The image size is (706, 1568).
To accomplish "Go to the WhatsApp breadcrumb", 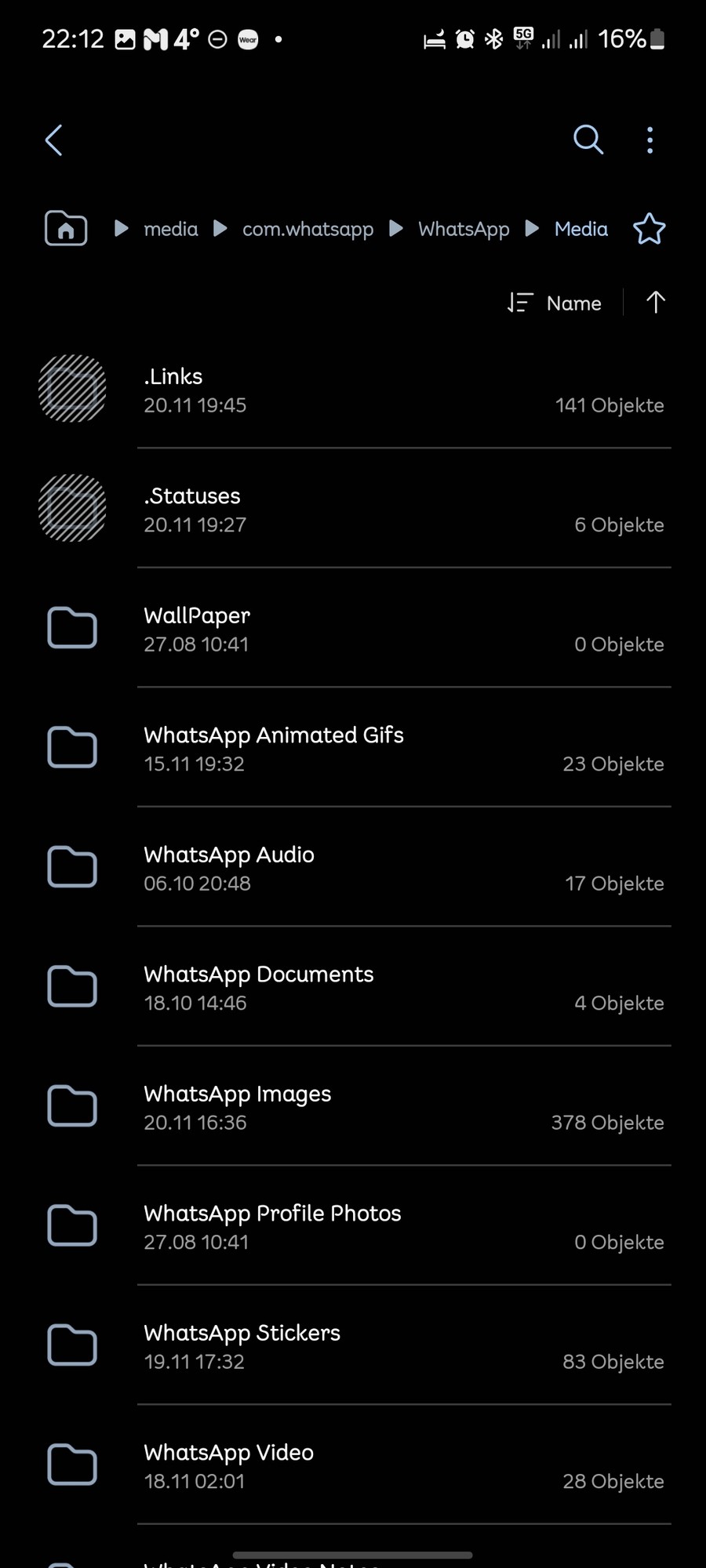I will (464, 229).
